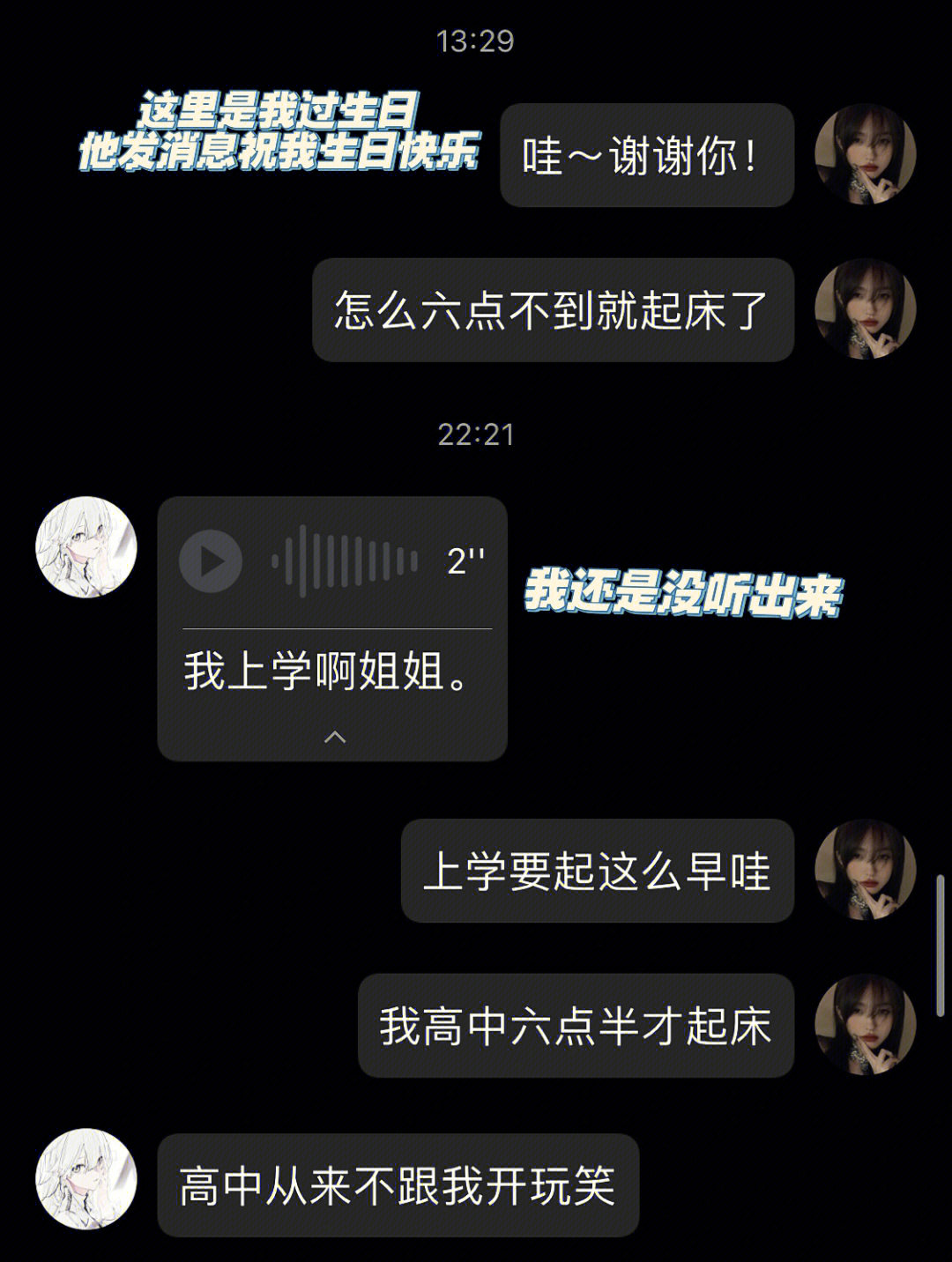952x1262 pixels.
Task: Open the anime avatar beside the voice message
Action: 86,547
